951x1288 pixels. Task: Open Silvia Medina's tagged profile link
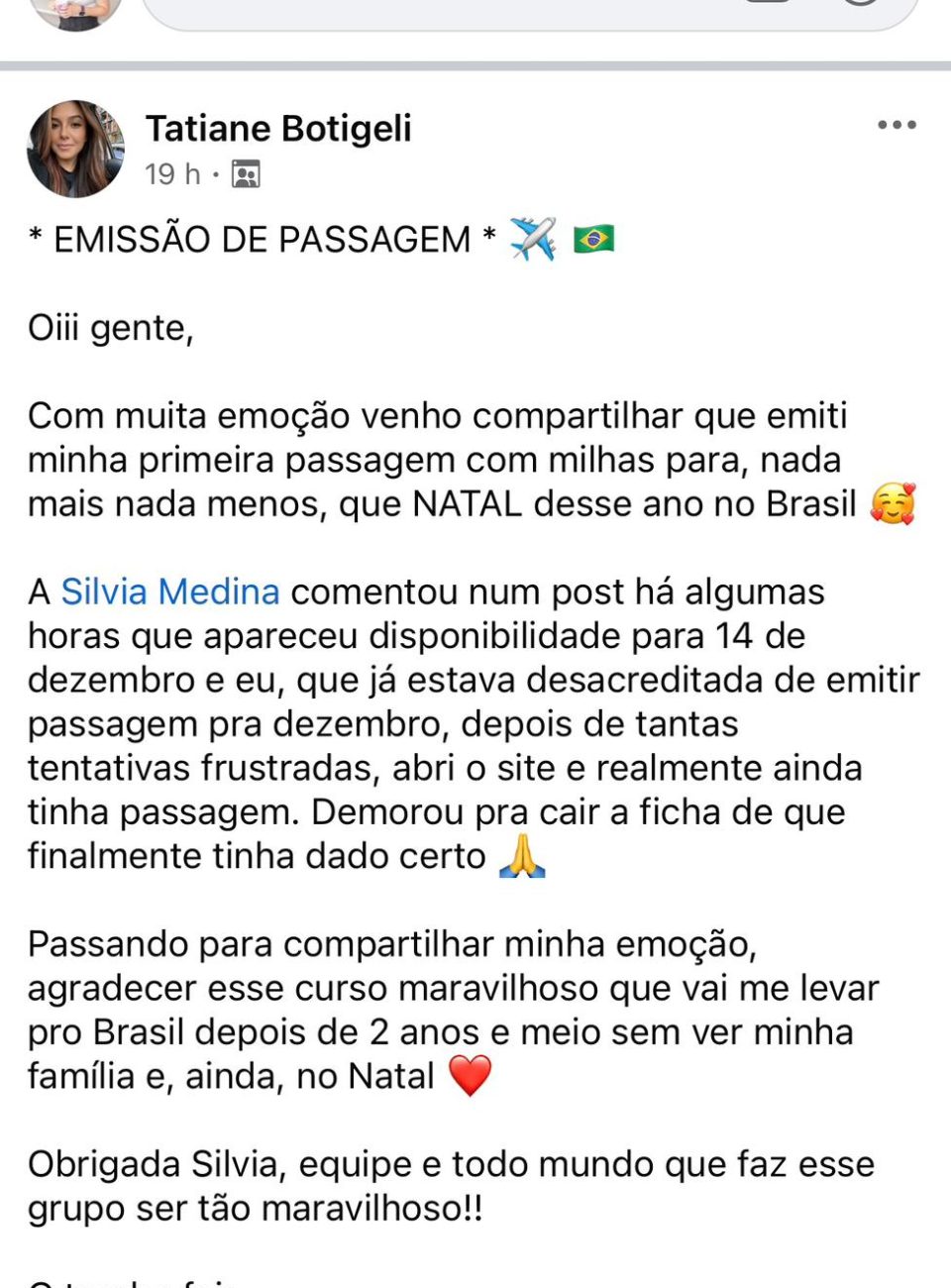[170, 591]
